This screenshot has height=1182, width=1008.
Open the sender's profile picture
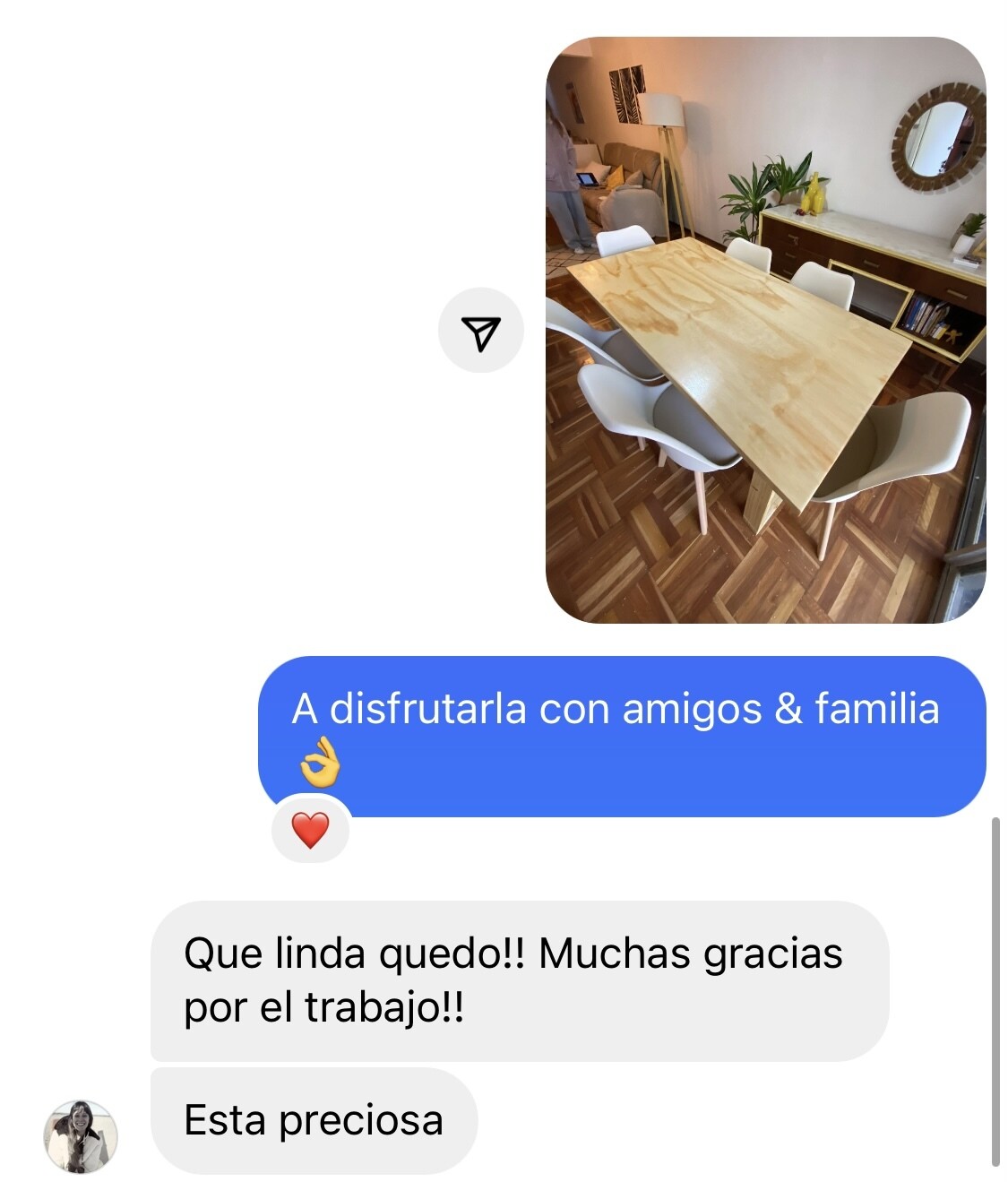(81, 1135)
